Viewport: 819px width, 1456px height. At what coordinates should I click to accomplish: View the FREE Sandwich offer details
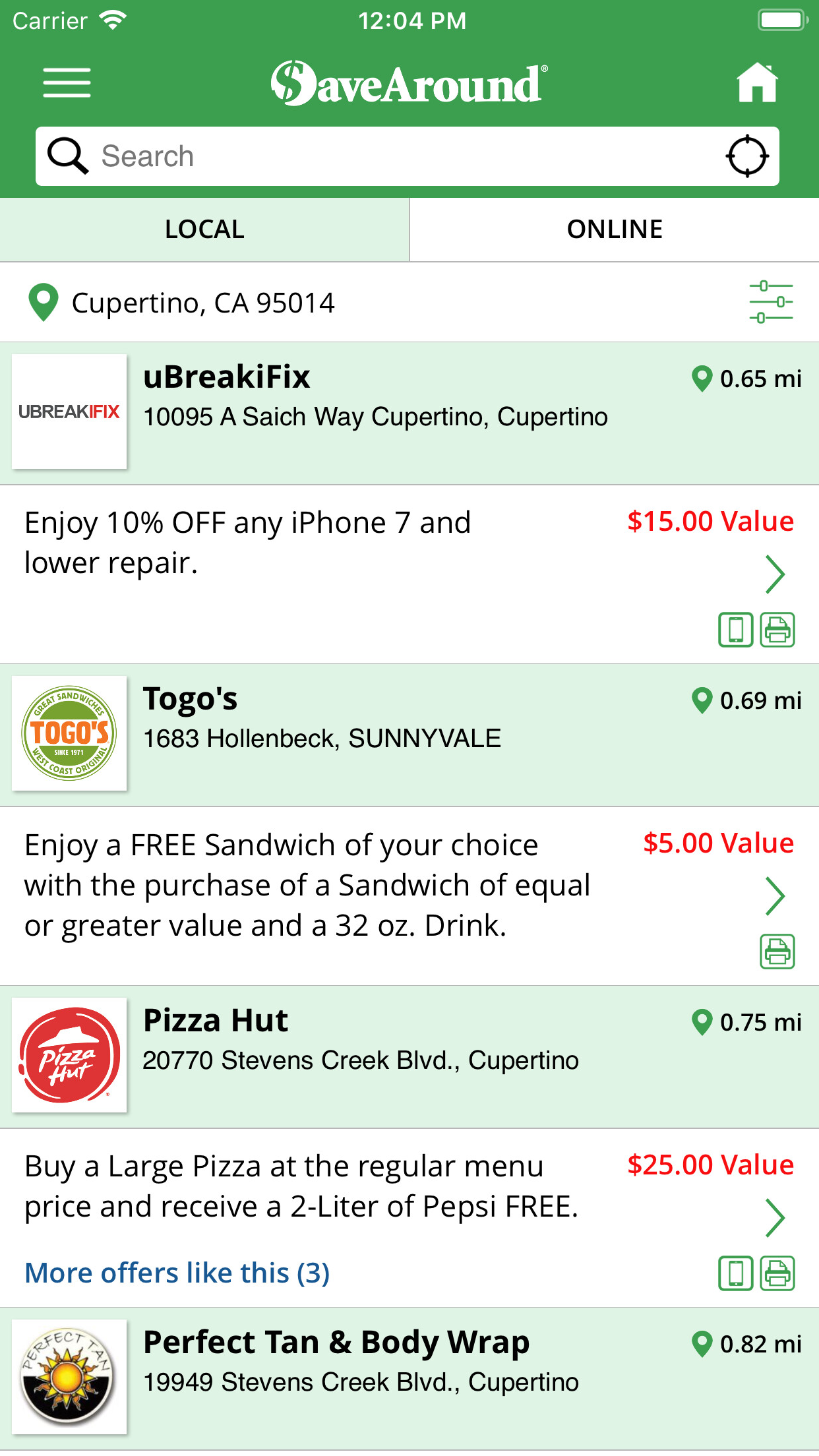pyautogui.click(x=409, y=896)
